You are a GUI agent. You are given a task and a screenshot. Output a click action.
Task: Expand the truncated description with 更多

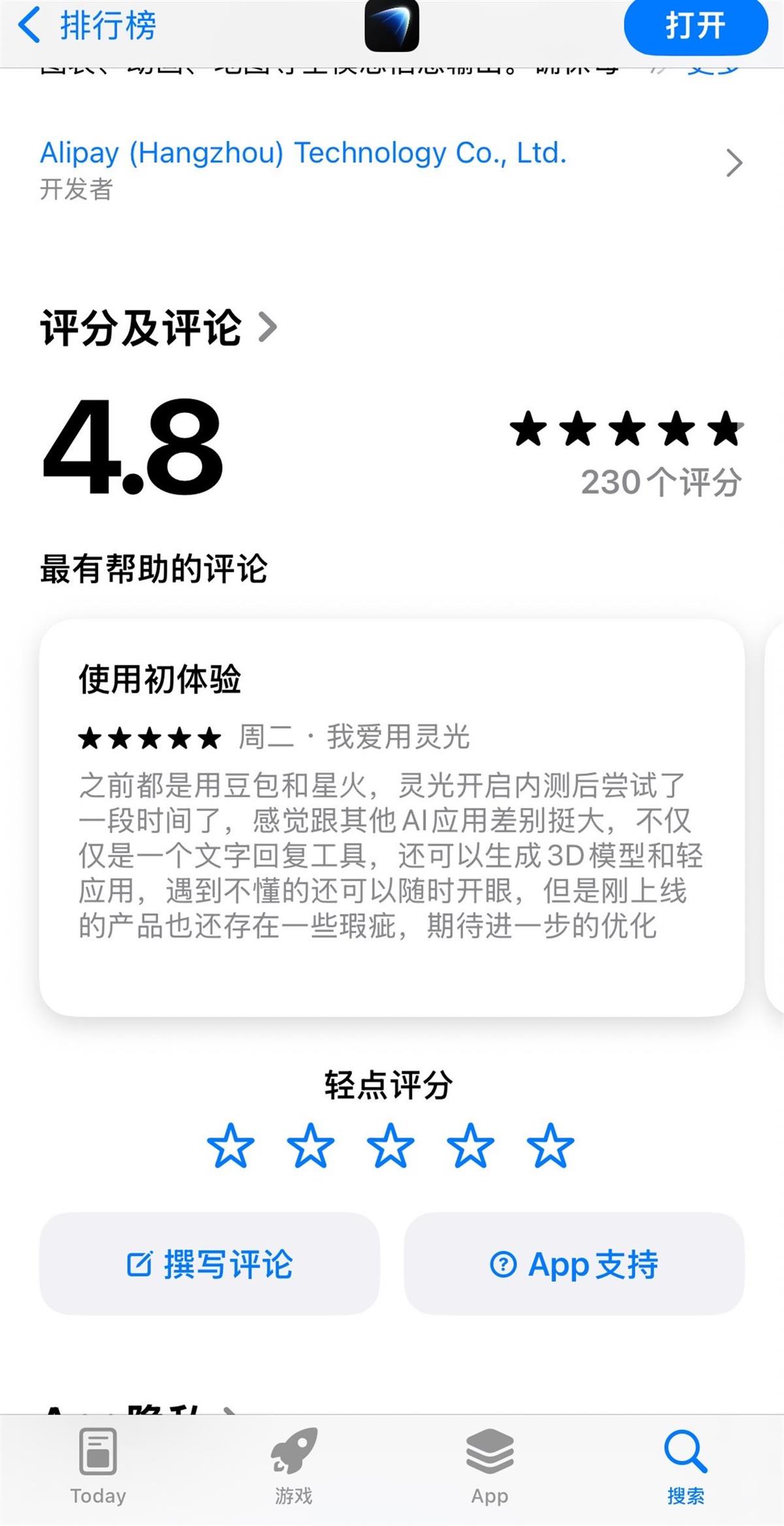[x=712, y=71]
